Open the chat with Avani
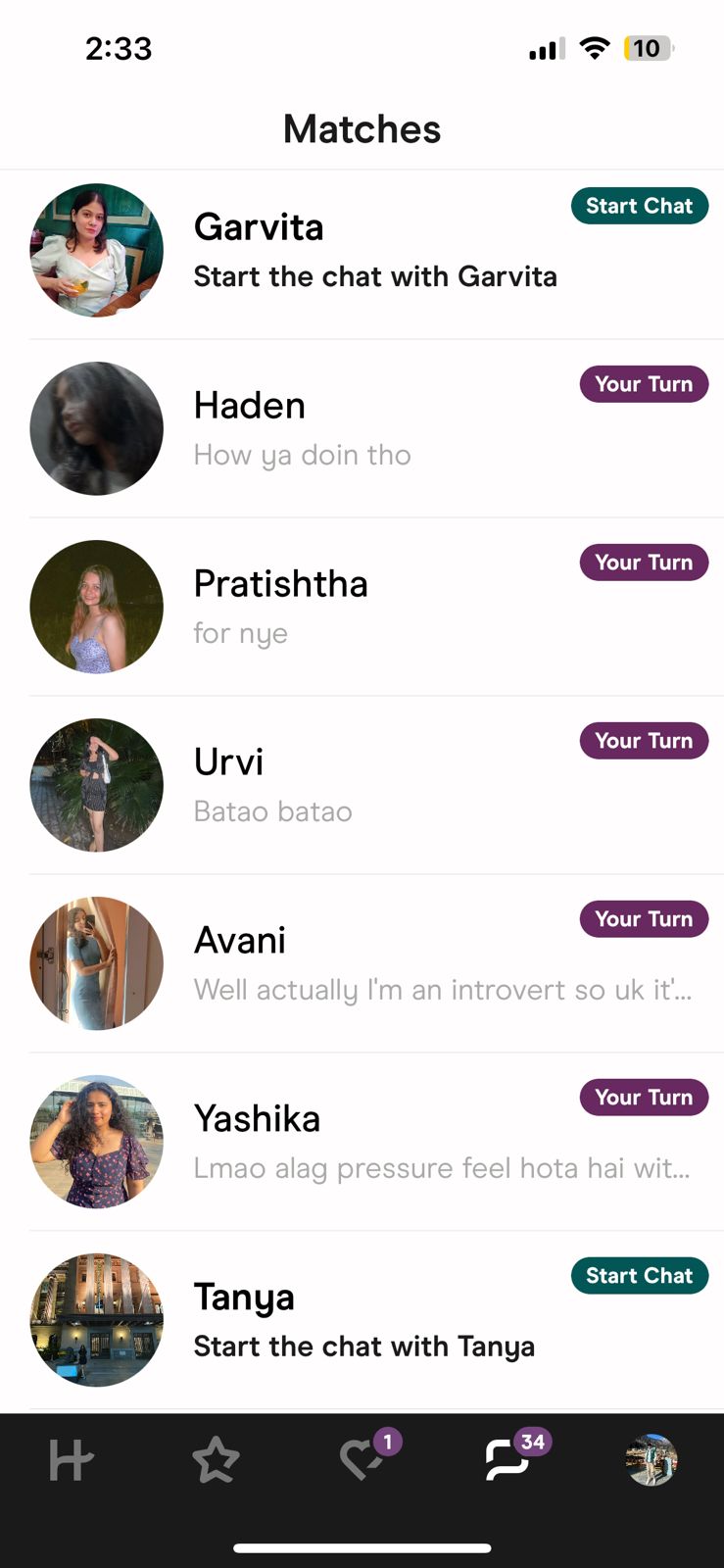724x1568 pixels. (x=362, y=963)
